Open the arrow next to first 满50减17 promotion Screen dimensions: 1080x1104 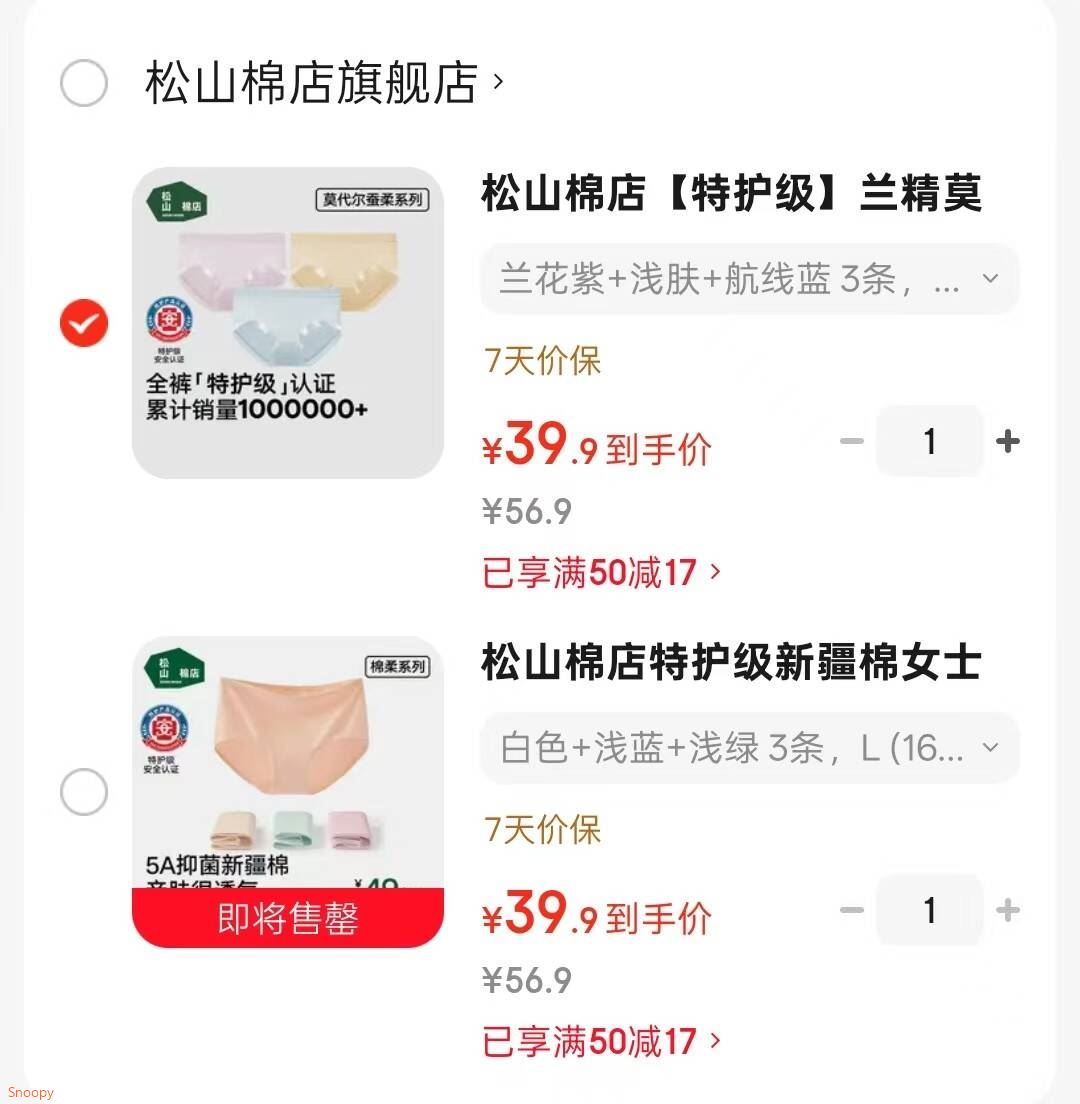pos(714,570)
